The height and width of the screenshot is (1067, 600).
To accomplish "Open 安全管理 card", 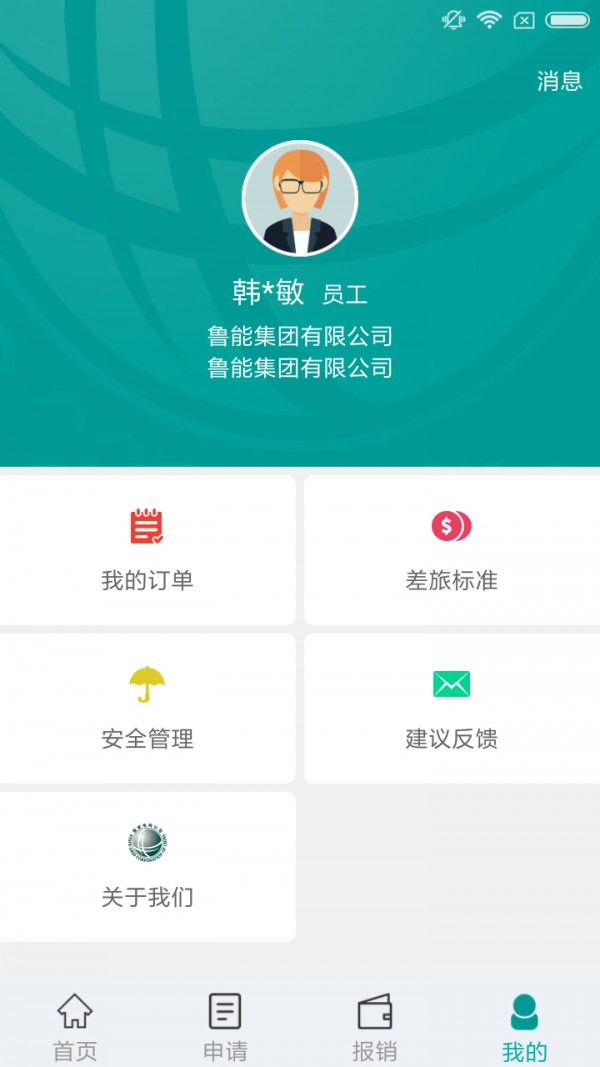I will pos(147,708).
